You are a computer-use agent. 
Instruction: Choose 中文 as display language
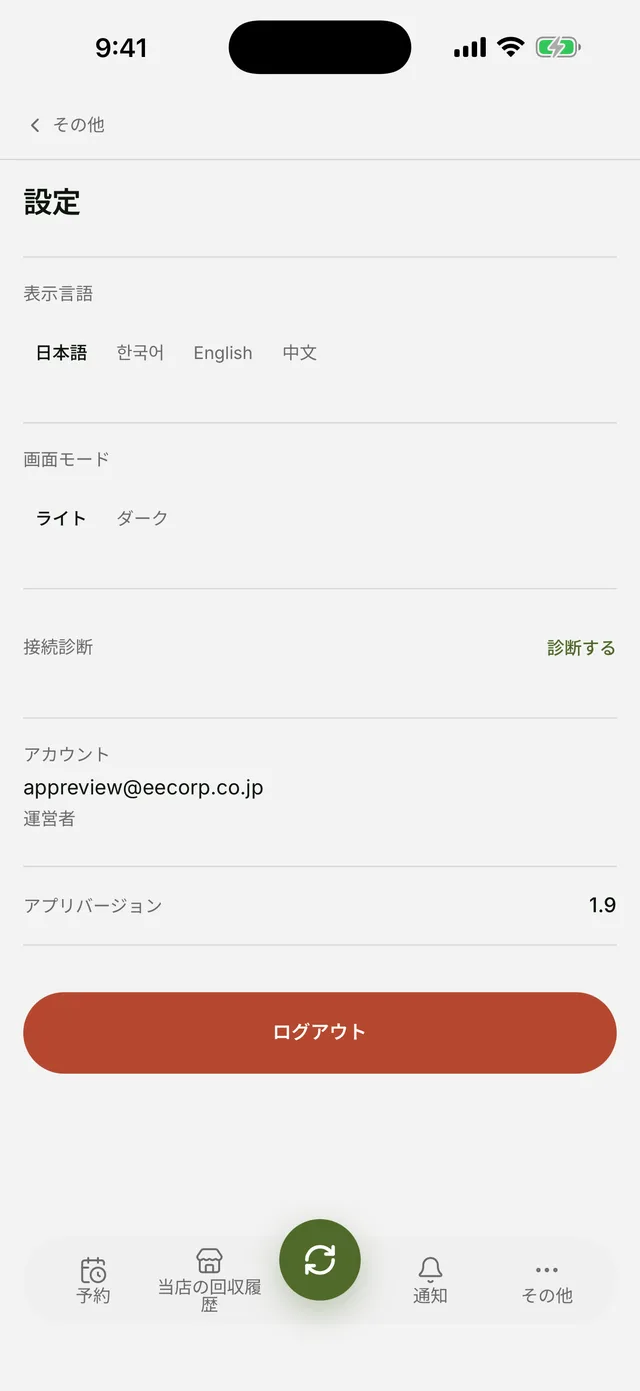point(300,353)
